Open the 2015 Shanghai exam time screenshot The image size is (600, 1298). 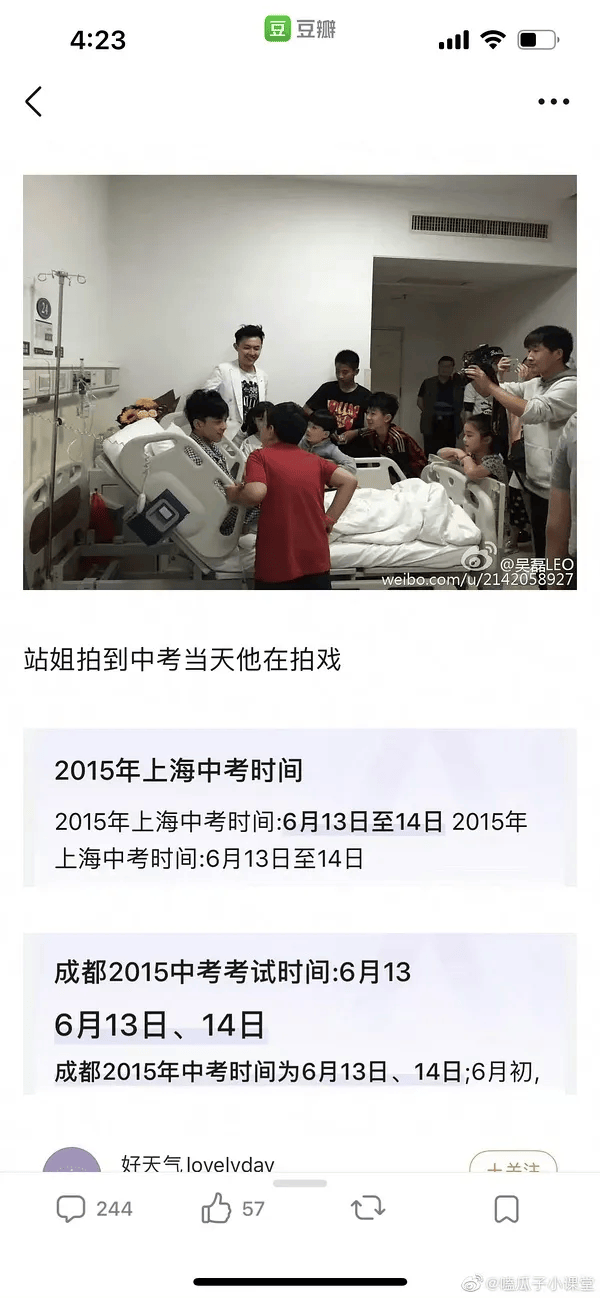pos(300,808)
